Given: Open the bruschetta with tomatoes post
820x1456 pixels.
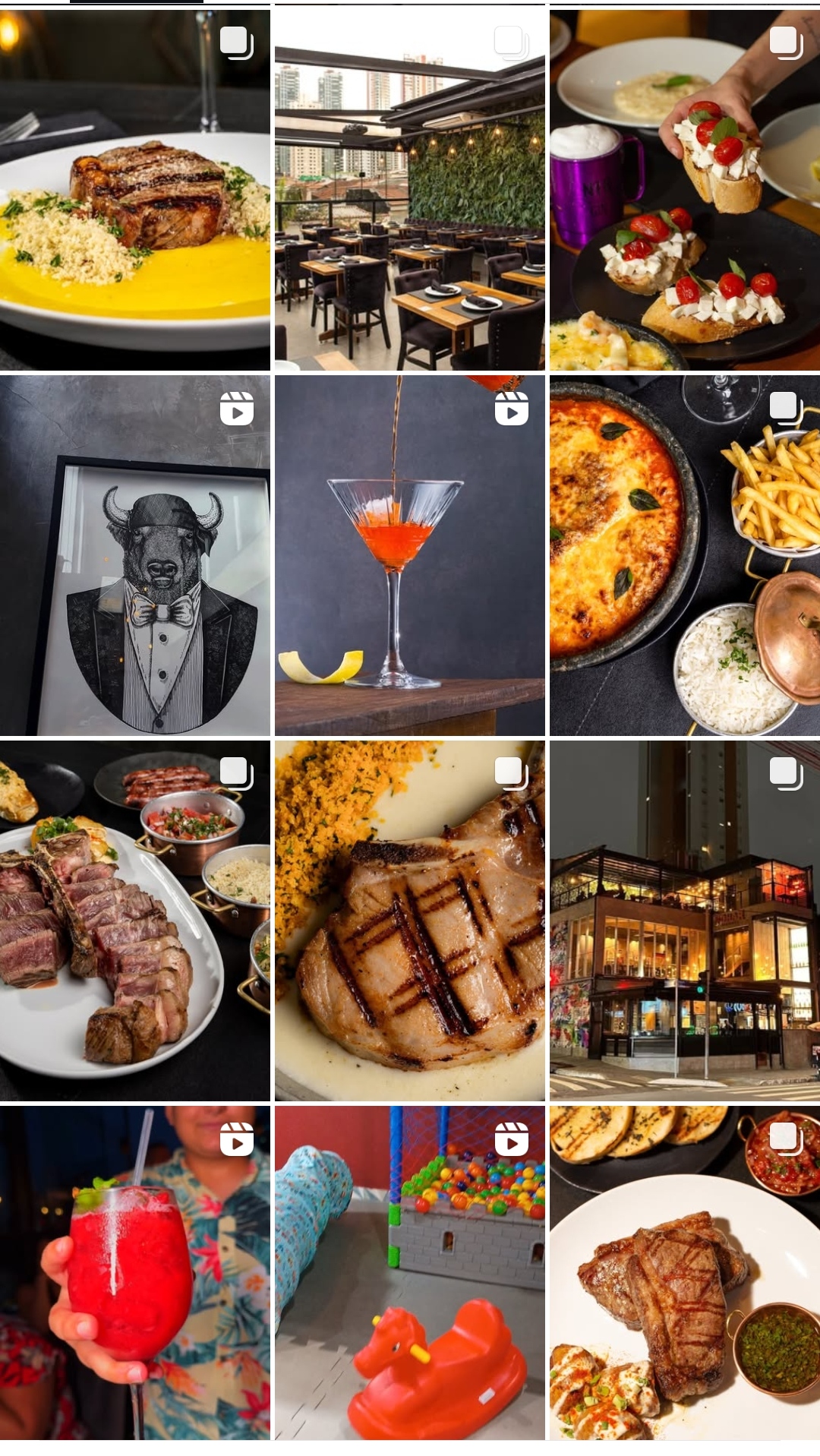Looking at the screenshot, I should click(x=685, y=190).
